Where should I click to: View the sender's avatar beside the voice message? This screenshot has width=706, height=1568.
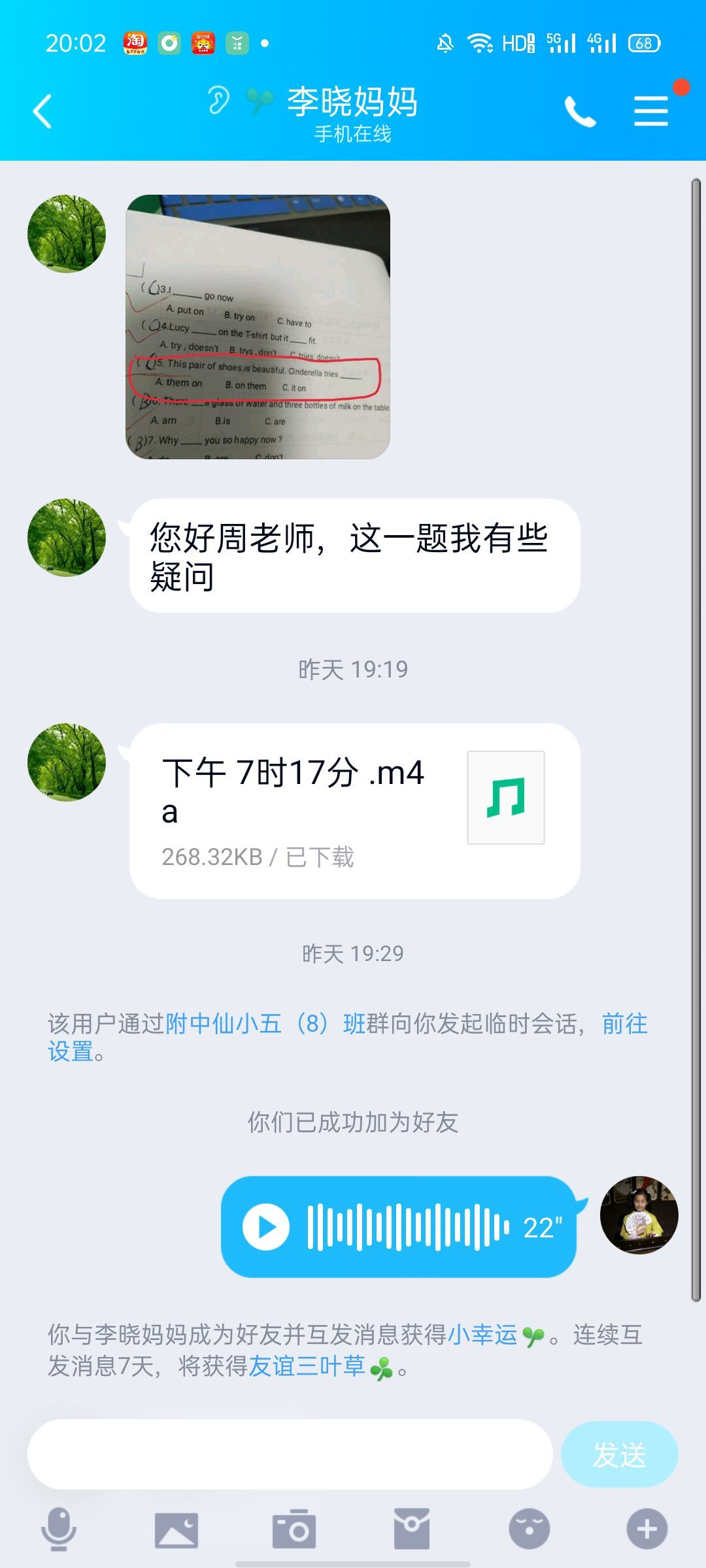pyautogui.click(x=639, y=1215)
